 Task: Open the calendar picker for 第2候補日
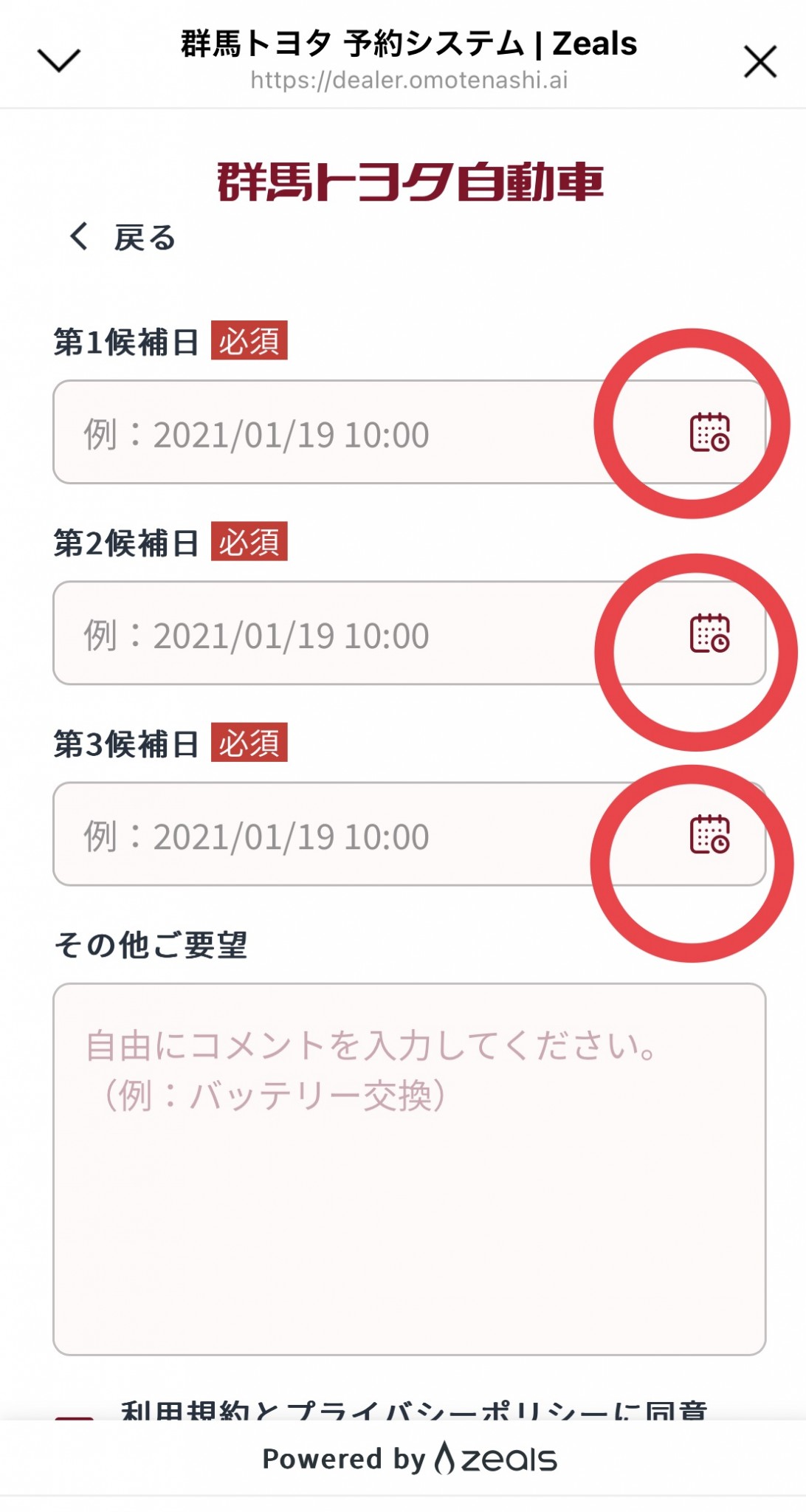[709, 634]
